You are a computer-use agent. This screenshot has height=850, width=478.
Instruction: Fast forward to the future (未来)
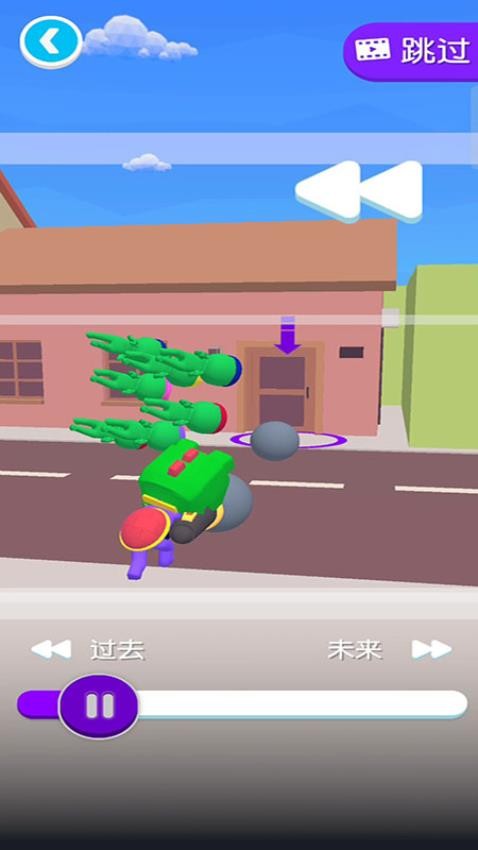390,649
